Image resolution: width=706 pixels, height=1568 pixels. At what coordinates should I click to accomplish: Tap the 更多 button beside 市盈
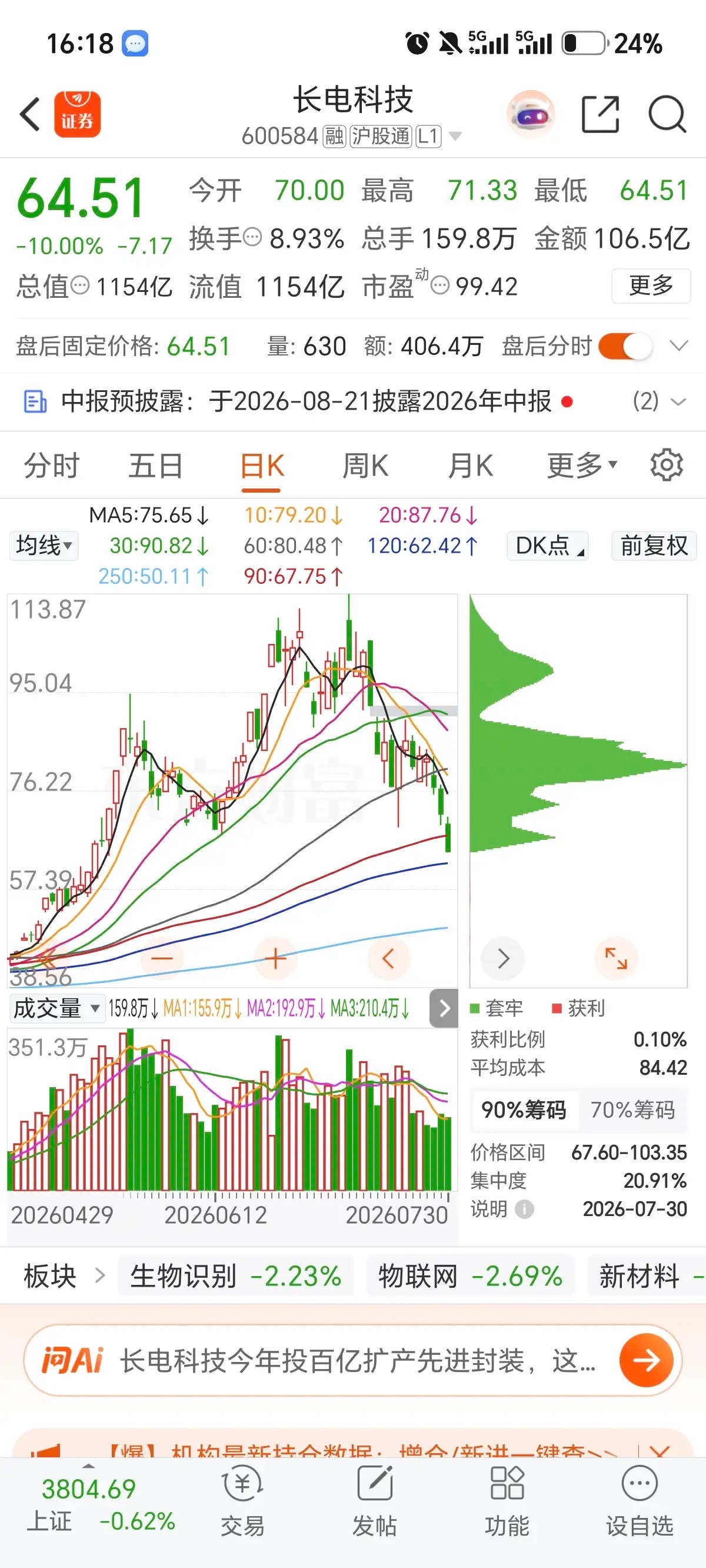click(651, 285)
